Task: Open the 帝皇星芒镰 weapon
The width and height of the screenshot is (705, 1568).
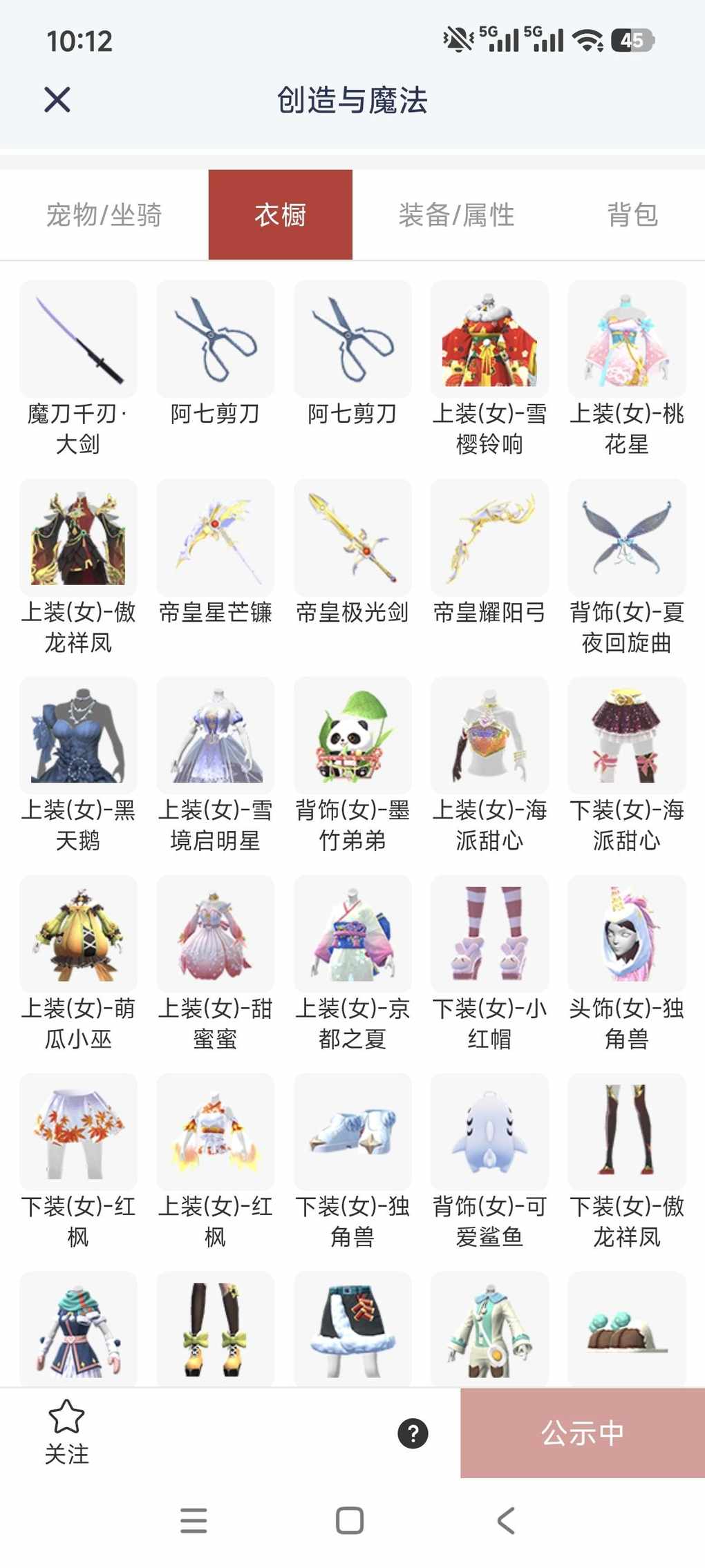Action: coord(215,538)
